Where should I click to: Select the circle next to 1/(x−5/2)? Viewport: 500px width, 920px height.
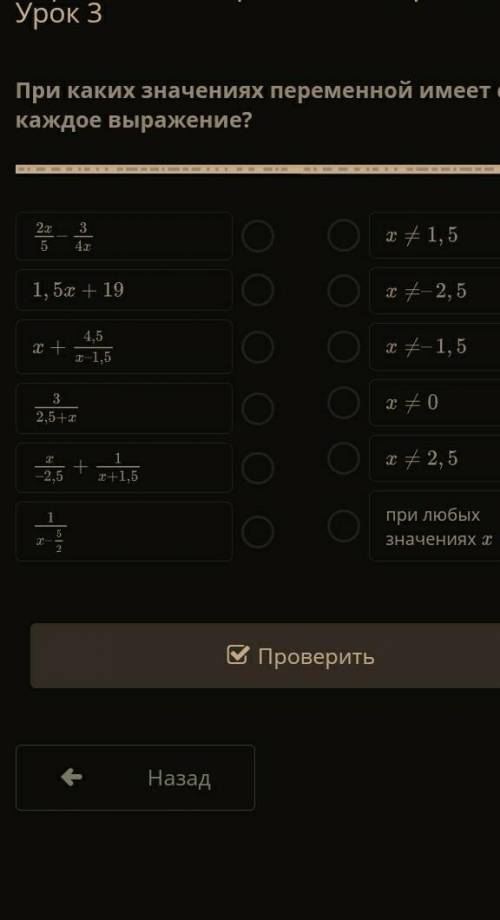pyautogui.click(x=258, y=532)
